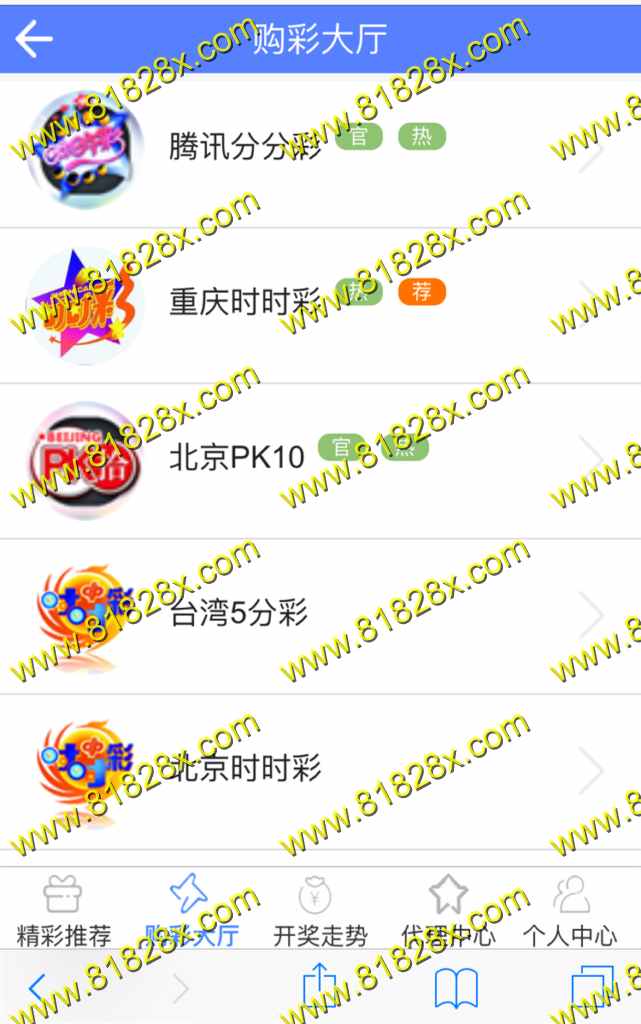641x1024 pixels.
Task: Open browser bookmarks
Action: click(456, 988)
